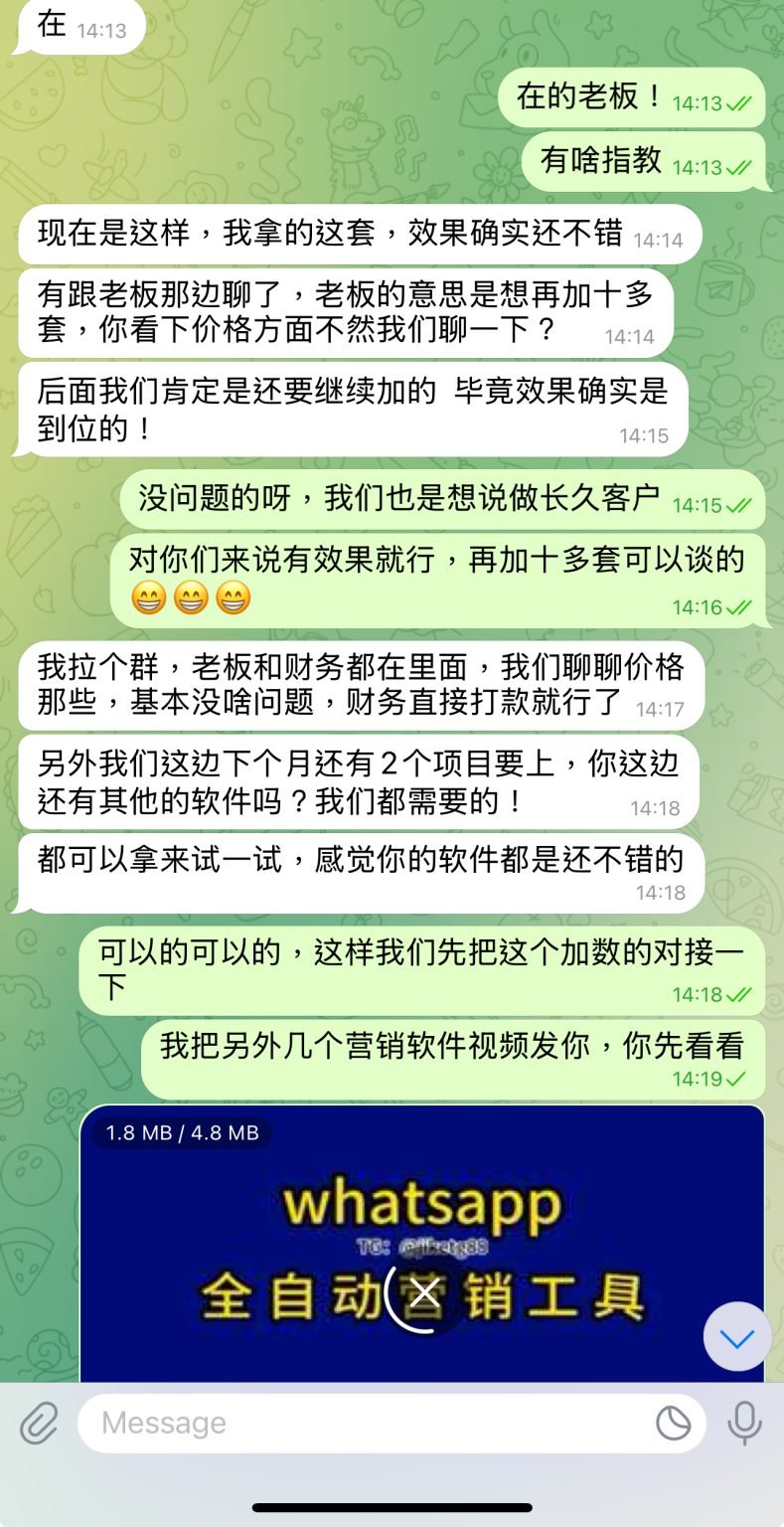Cancel the whatsapp video download
784x1527 pixels.
(424, 1293)
